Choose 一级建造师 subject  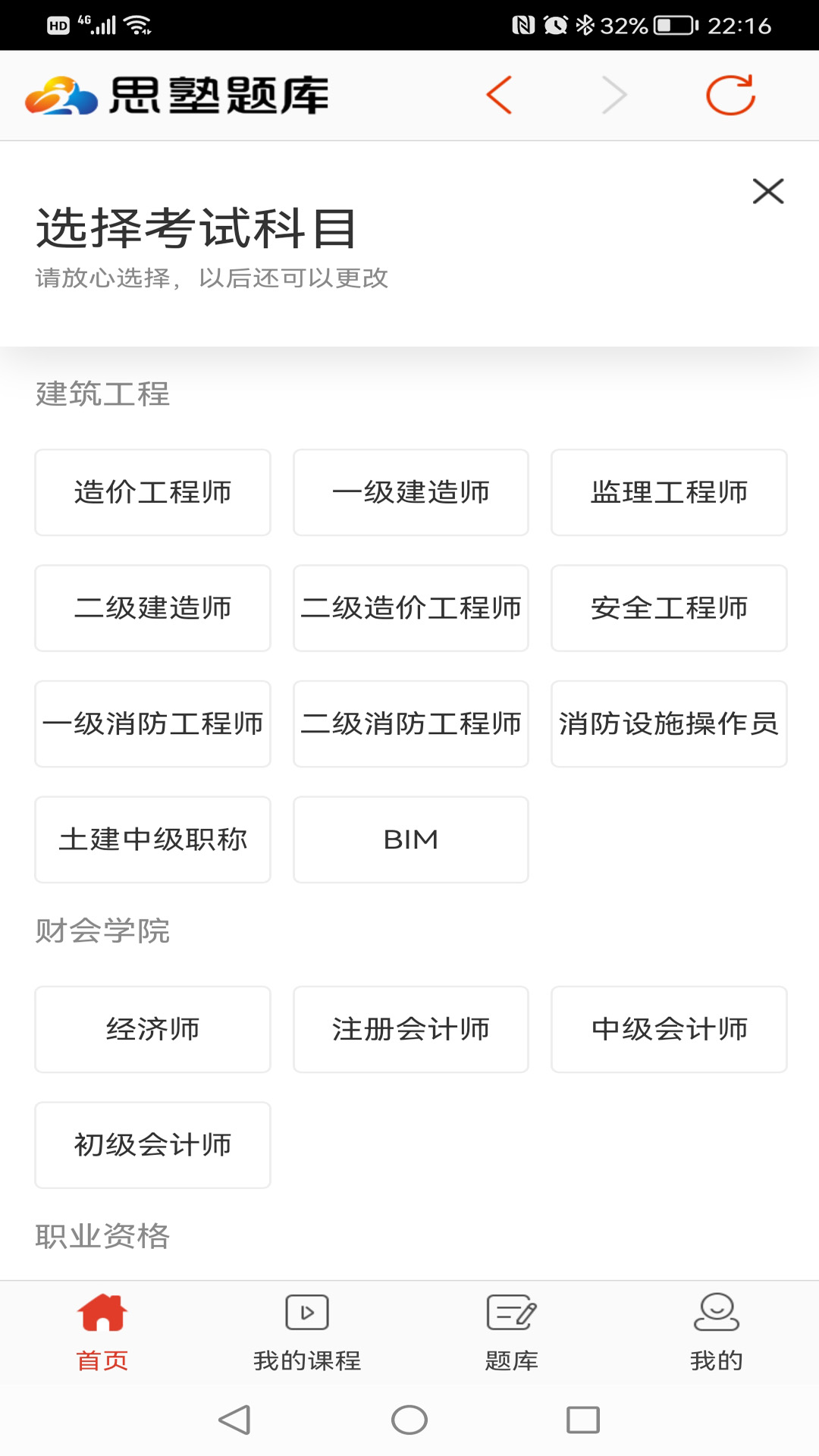point(410,492)
